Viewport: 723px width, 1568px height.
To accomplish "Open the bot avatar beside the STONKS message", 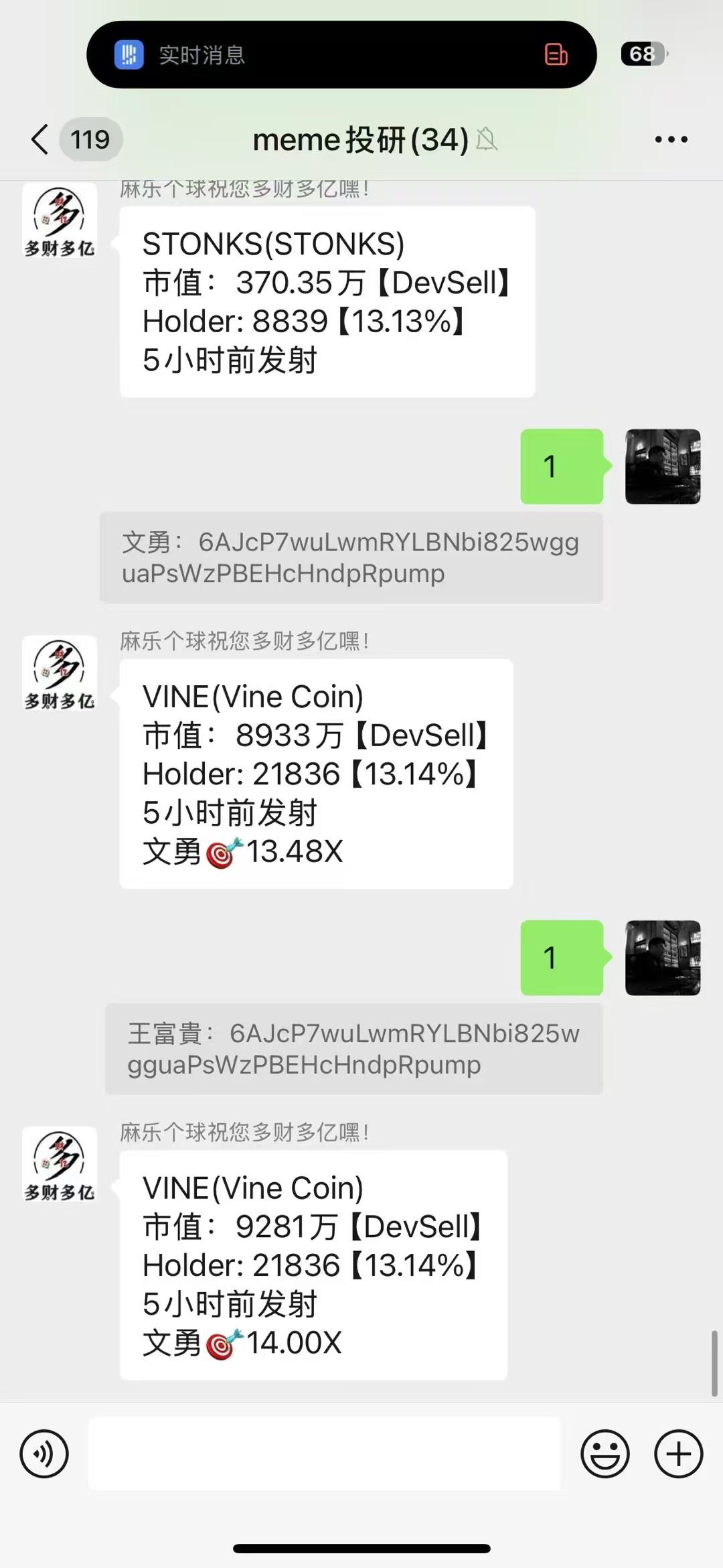I will click(60, 221).
